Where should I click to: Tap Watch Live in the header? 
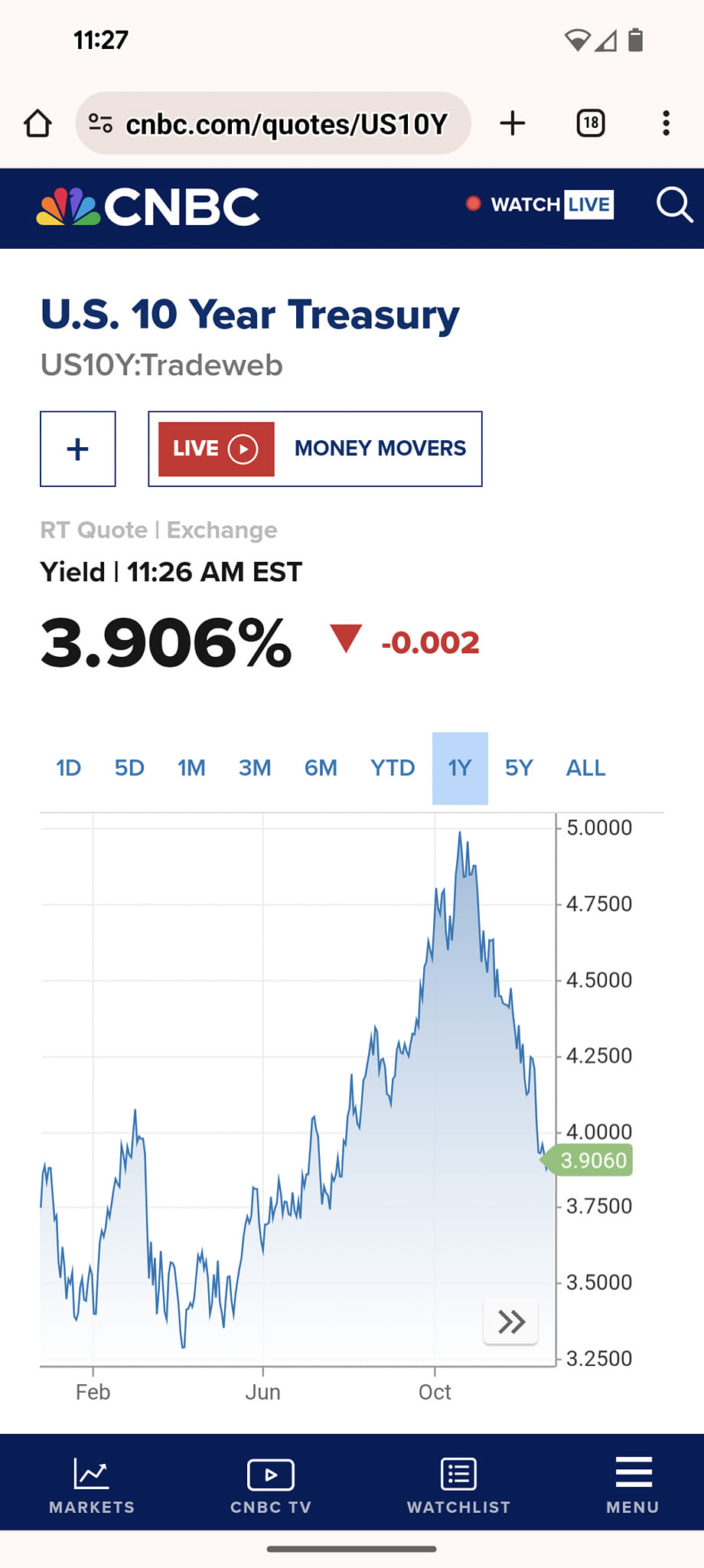[x=542, y=204]
